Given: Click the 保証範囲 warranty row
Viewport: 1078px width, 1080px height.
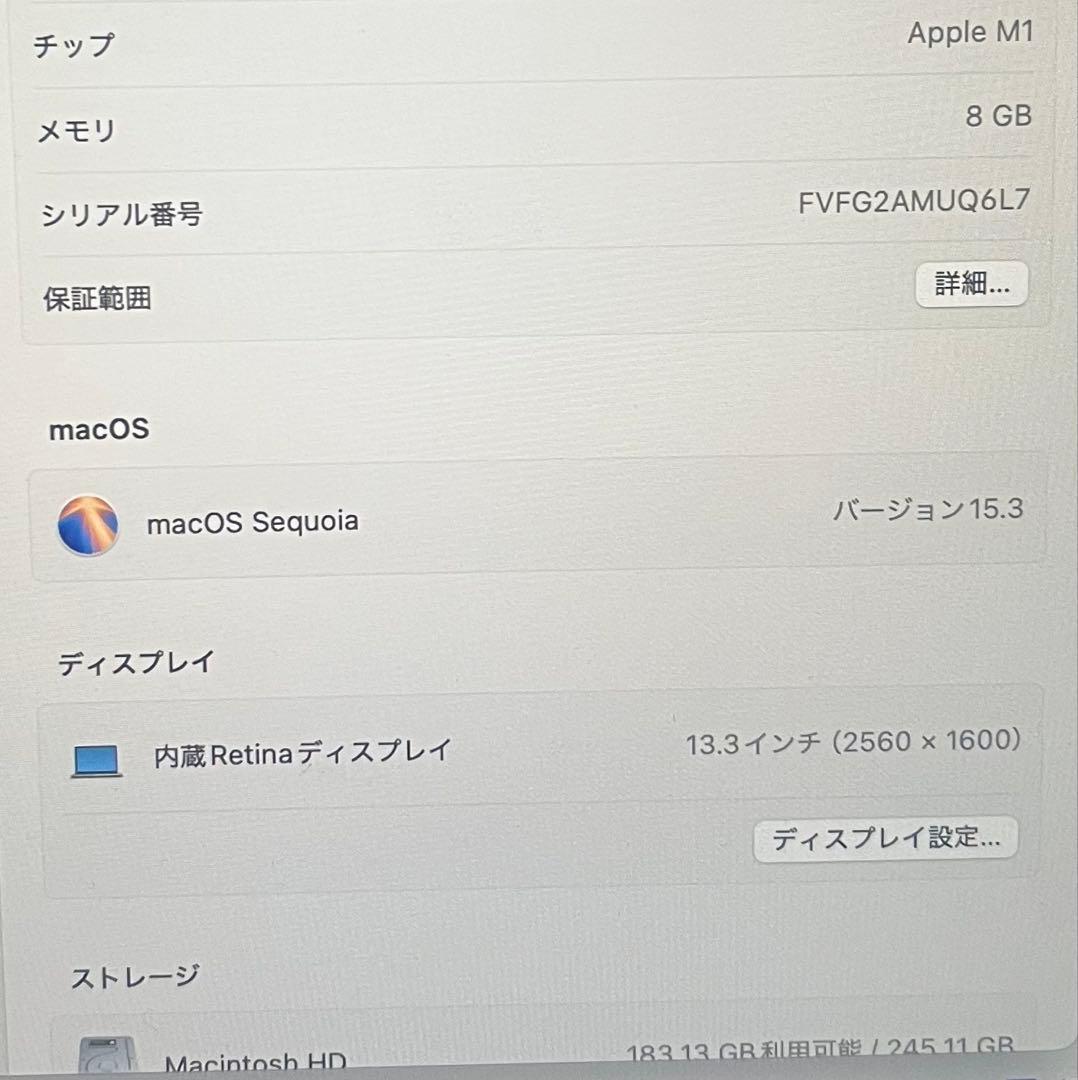Looking at the screenshot, I should pyautogui.click(x=93, y=297).
